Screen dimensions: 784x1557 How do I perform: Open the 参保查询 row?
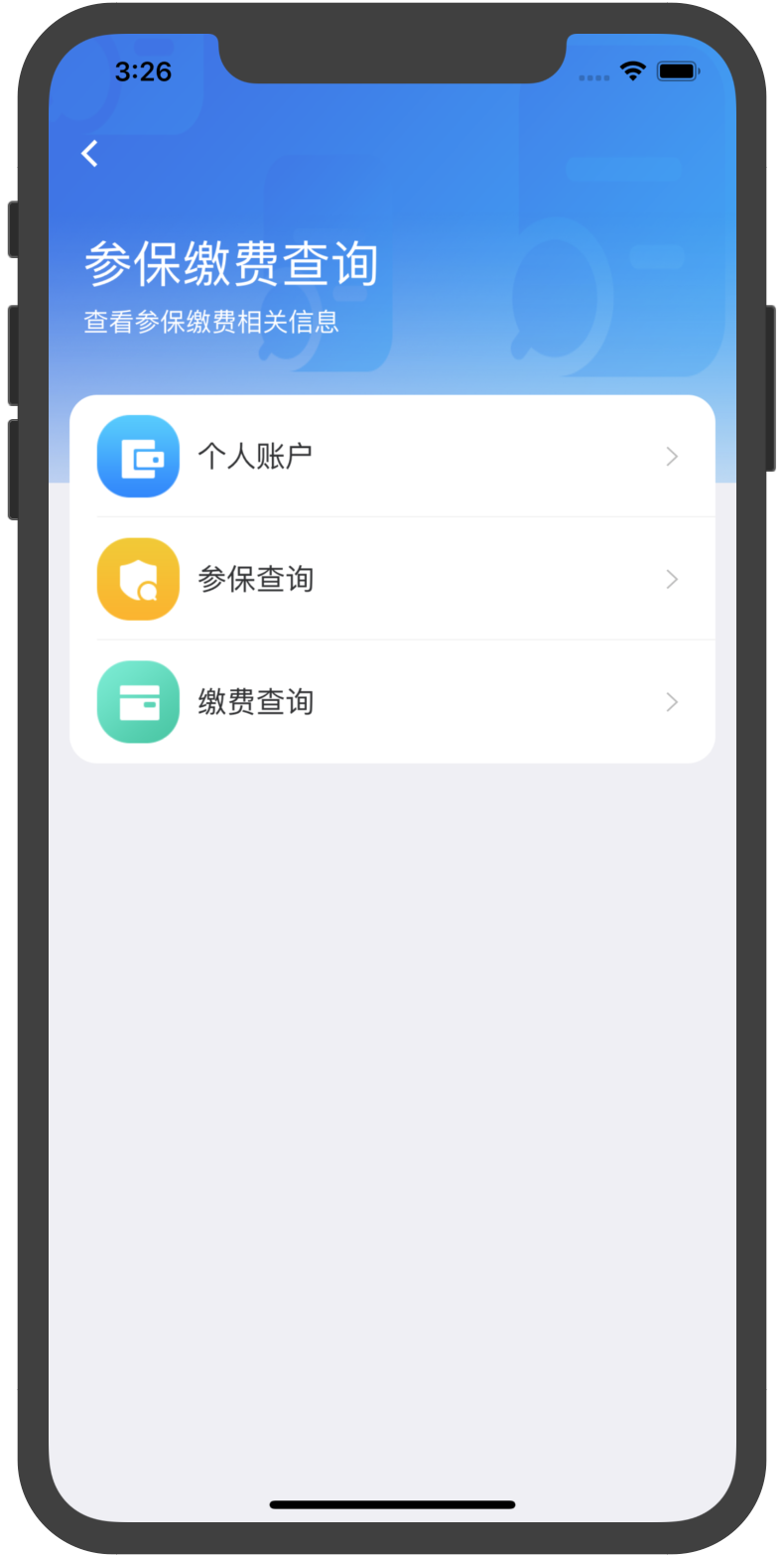coord(392,579)
